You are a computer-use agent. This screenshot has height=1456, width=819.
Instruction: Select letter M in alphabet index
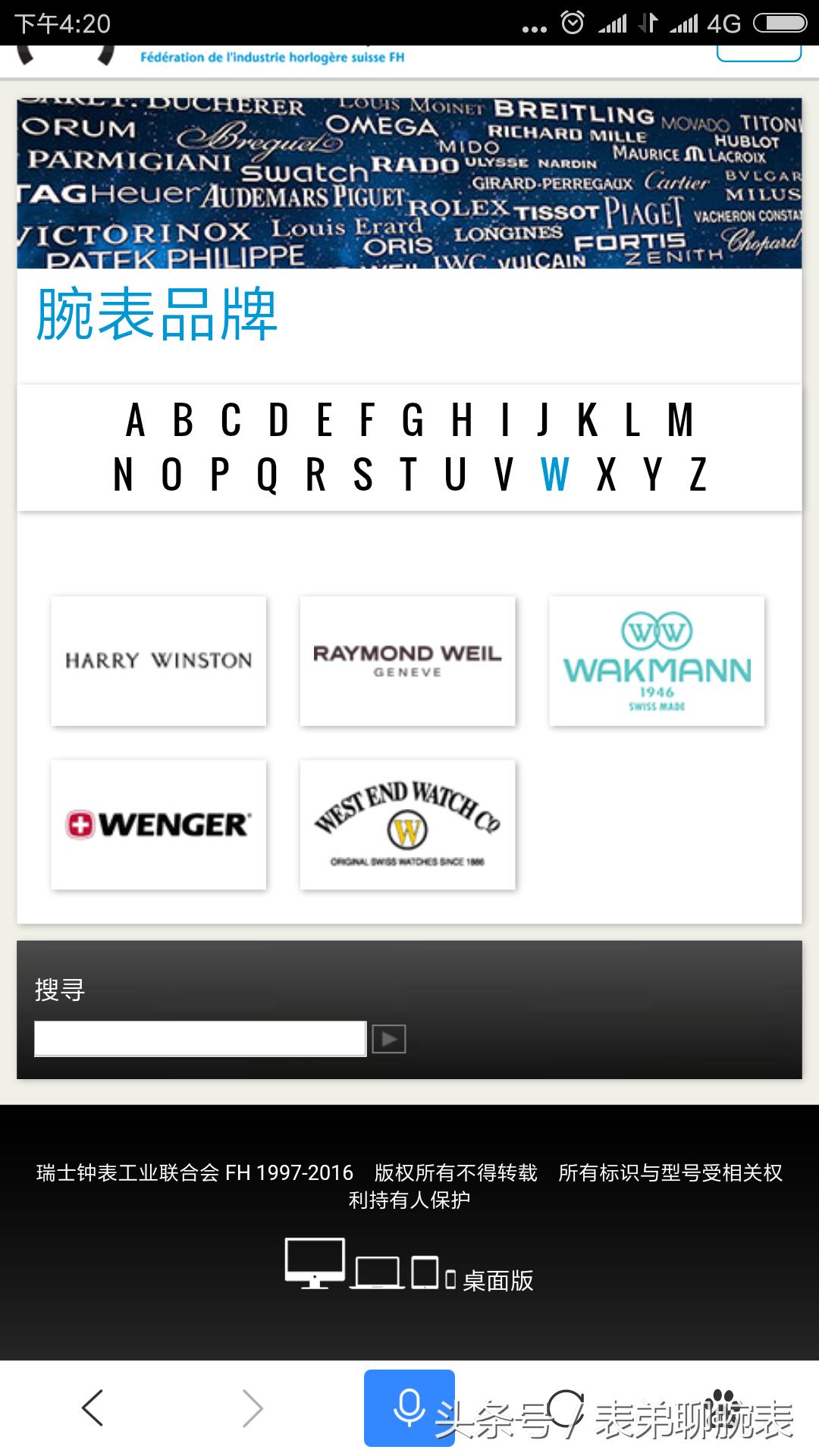coord(680,420)
